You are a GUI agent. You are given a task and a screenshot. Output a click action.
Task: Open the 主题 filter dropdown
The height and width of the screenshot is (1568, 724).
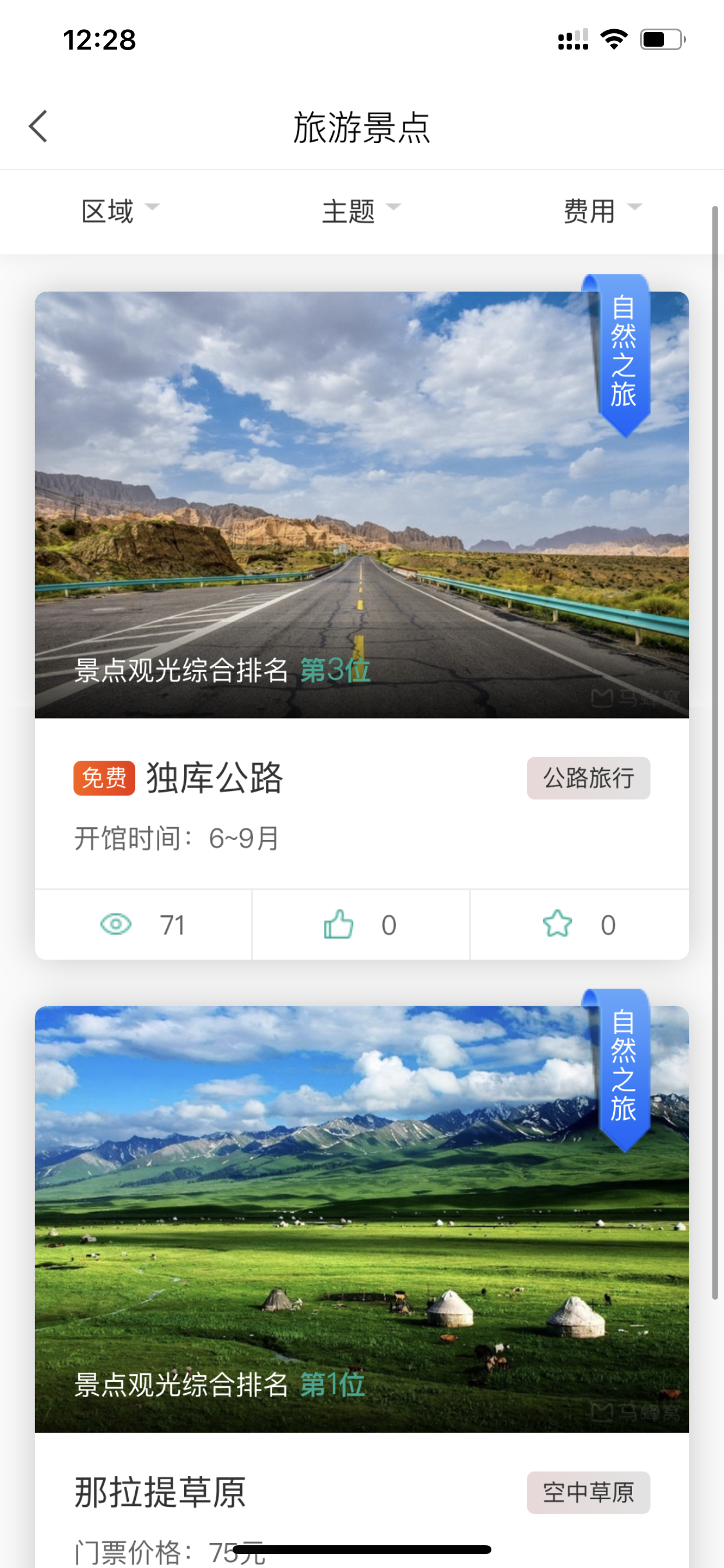[361, 211]
